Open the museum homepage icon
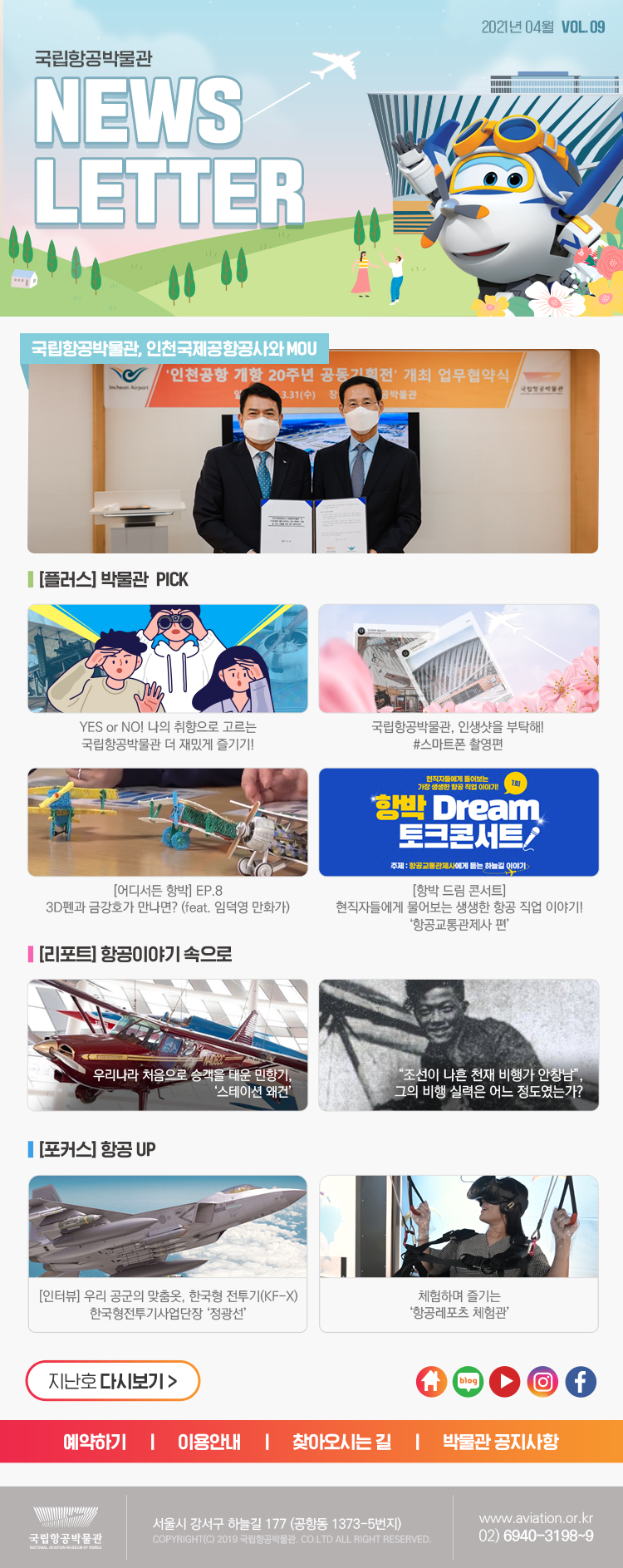This screenshot has height=1568, width=623. click(431, 1381)
